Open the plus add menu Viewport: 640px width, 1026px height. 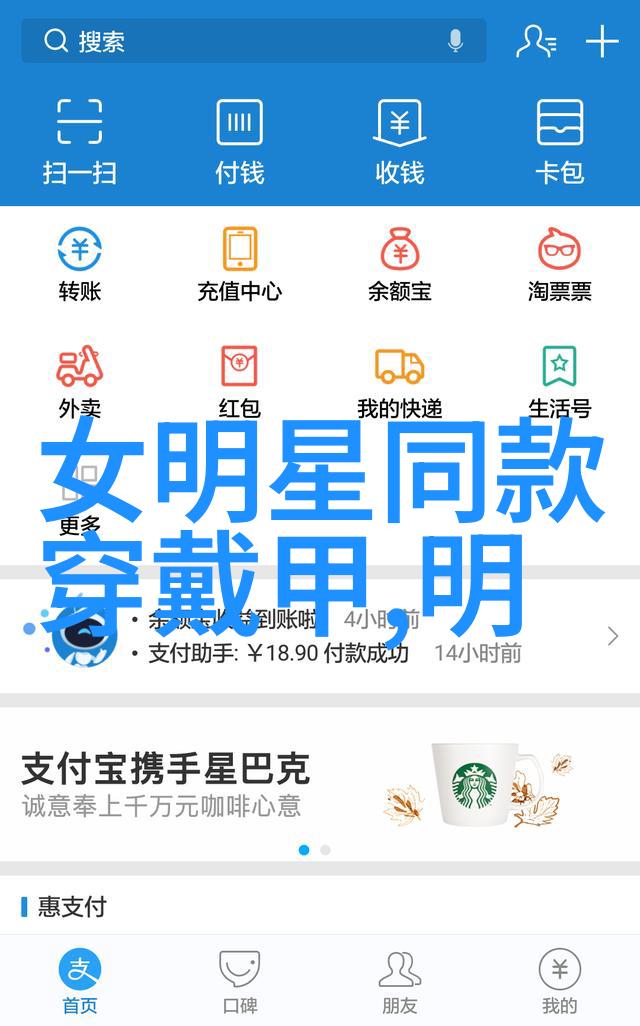(602, 41)
